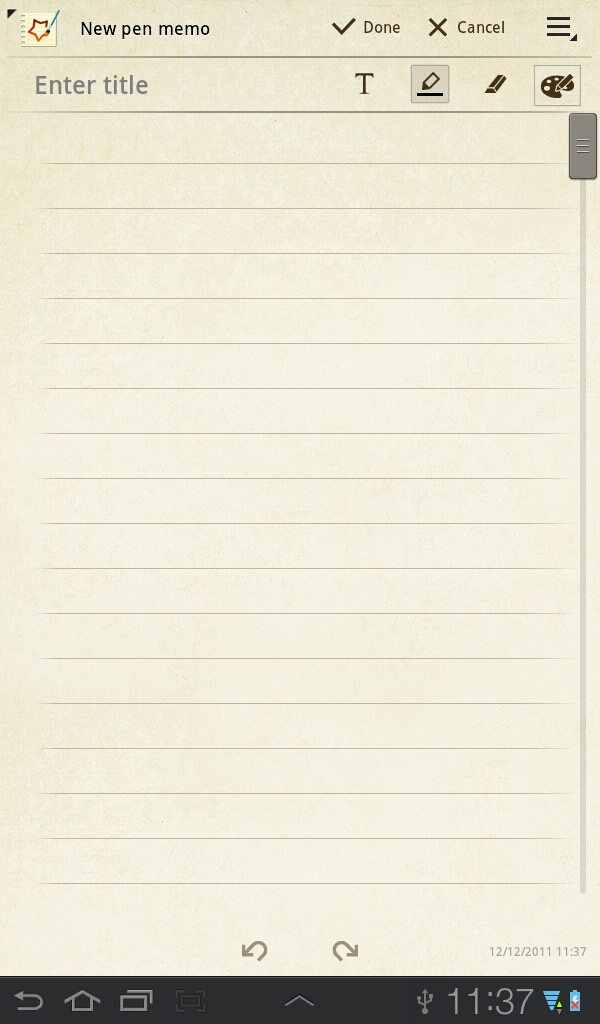Capture a screenshot from the navigation bar
The width and height of the screenshot is (600, 1024).
(x=190, y=1000)
